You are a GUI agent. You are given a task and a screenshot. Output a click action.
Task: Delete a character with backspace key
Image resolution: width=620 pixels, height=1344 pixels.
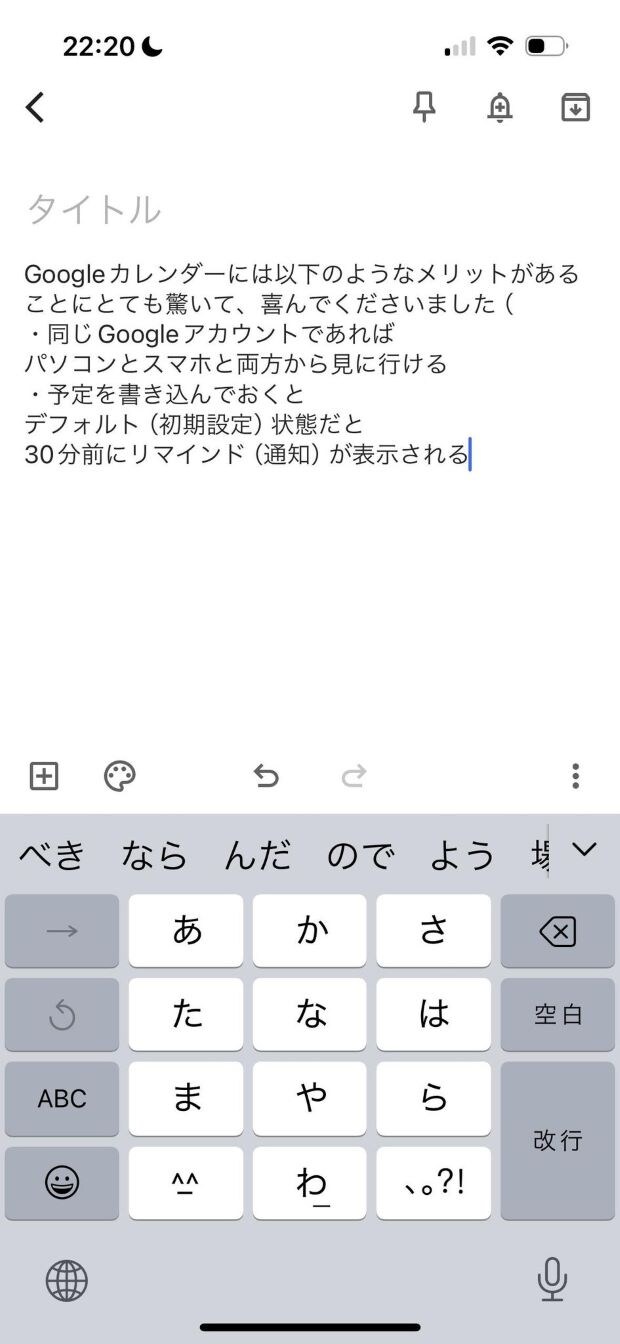(557, 932)
